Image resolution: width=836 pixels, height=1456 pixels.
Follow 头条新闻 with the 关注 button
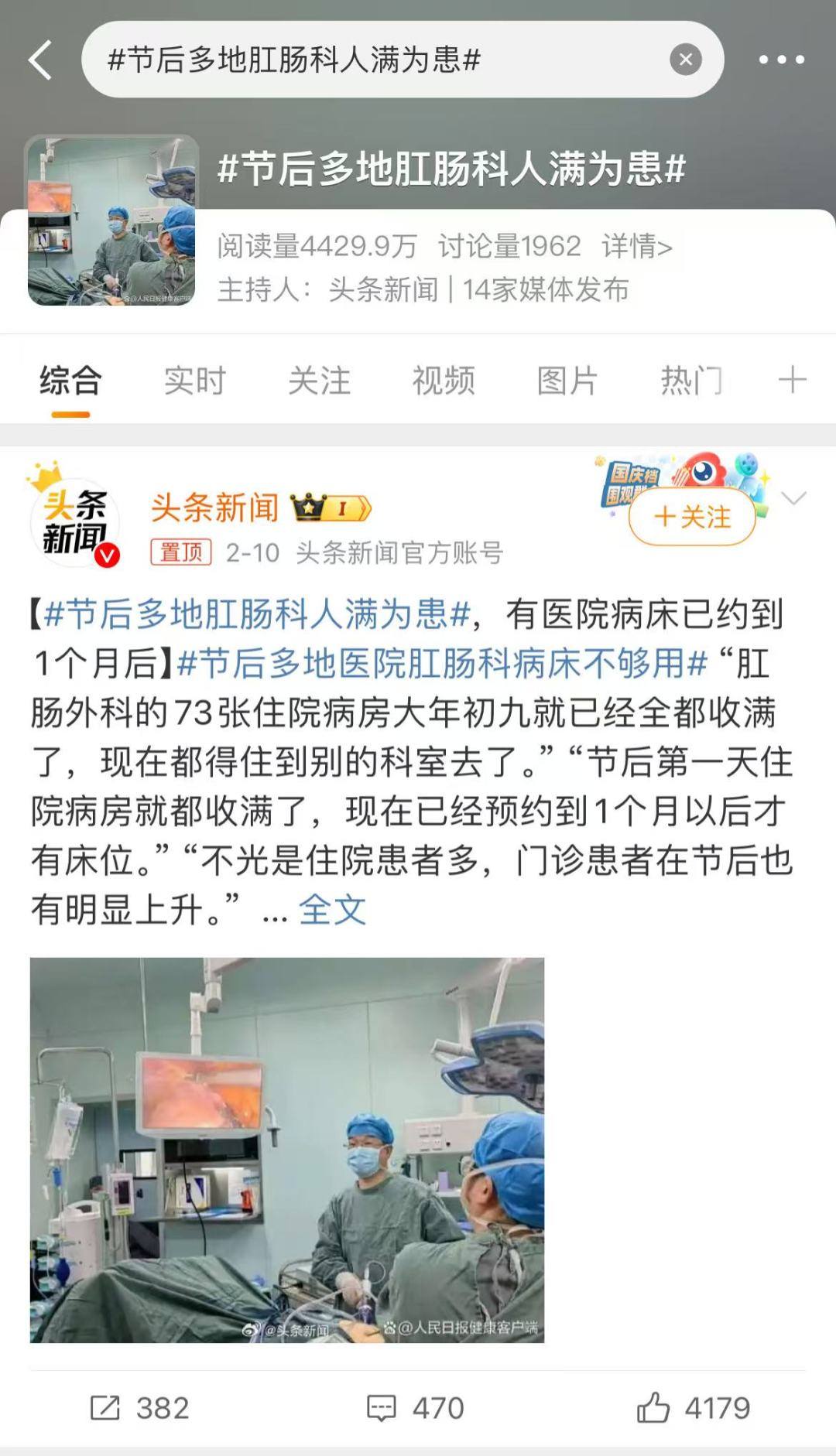pyautogui.click(x=692, y=517)
